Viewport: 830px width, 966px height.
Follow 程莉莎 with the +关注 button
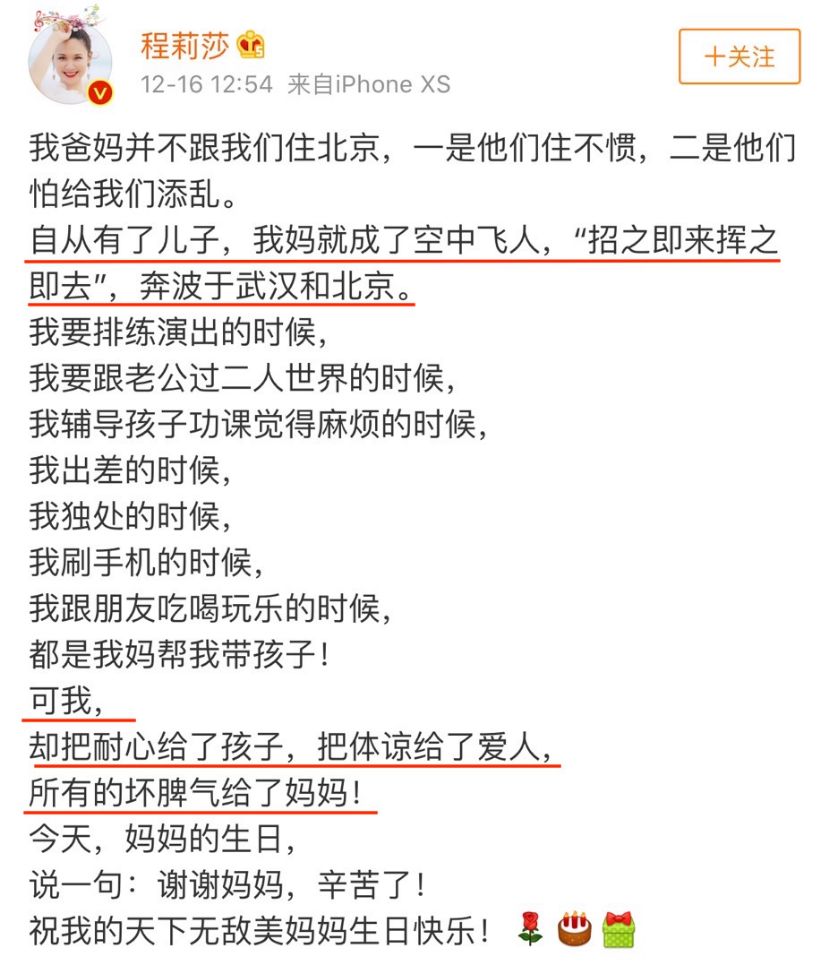click(739, 56)
